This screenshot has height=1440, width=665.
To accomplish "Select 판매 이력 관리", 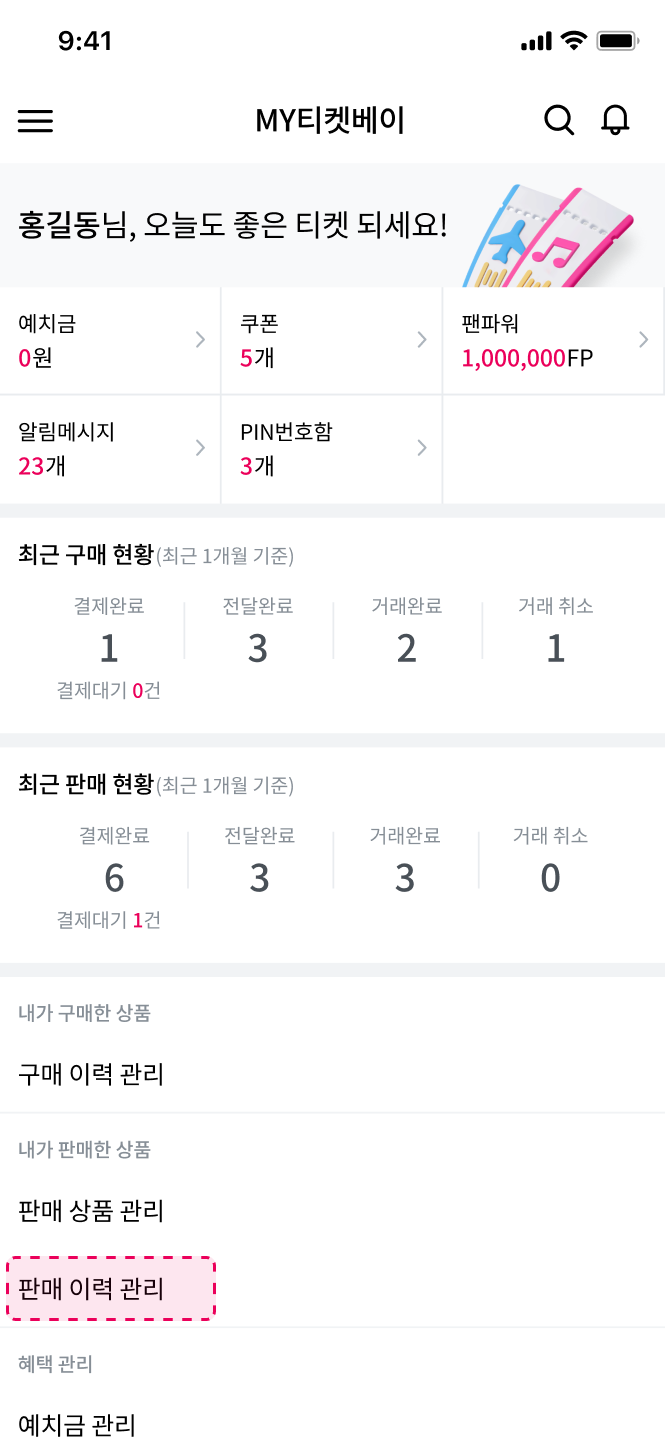I will [x=111, y=1288].
